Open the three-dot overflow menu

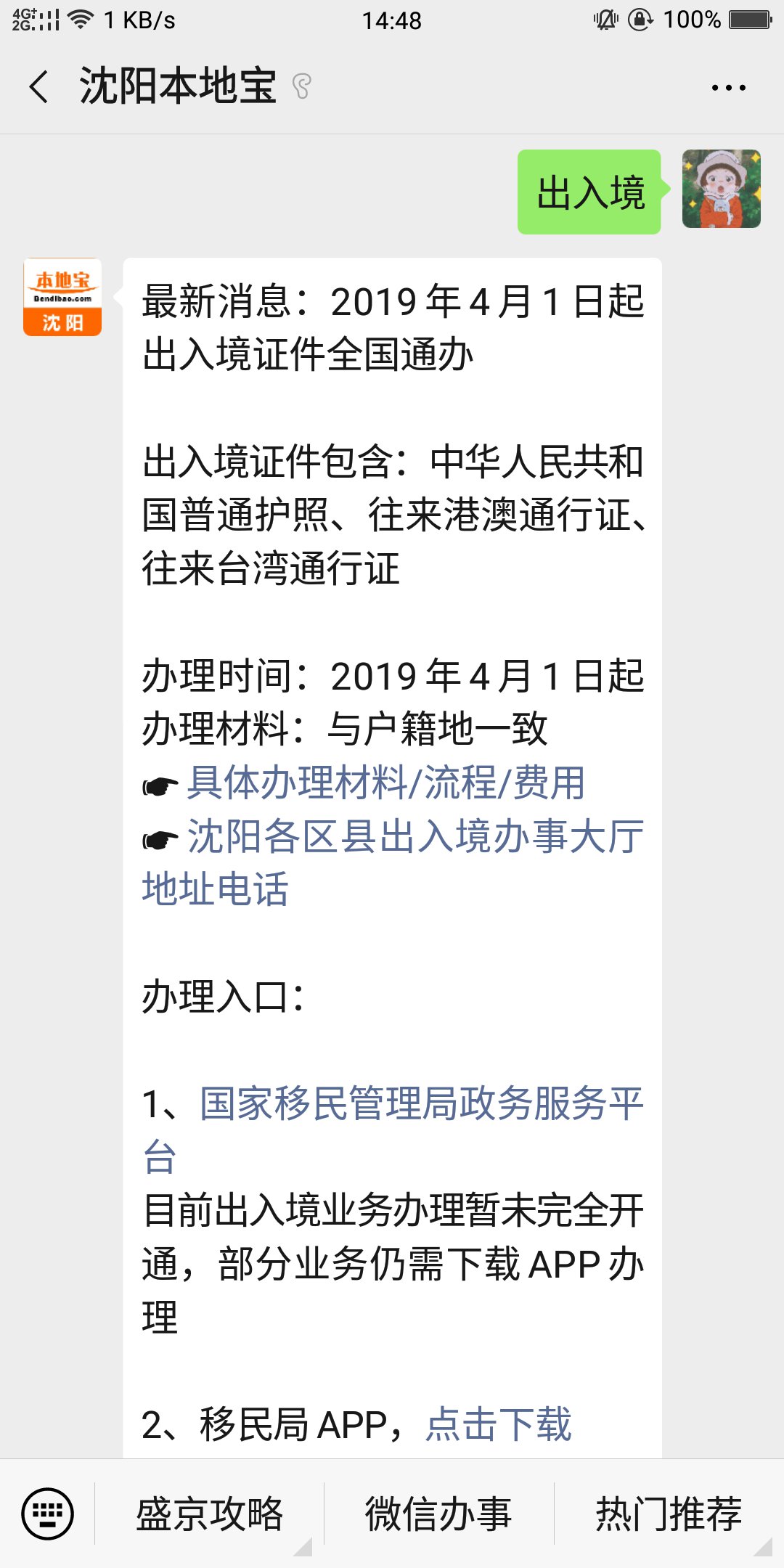point(727,88)
